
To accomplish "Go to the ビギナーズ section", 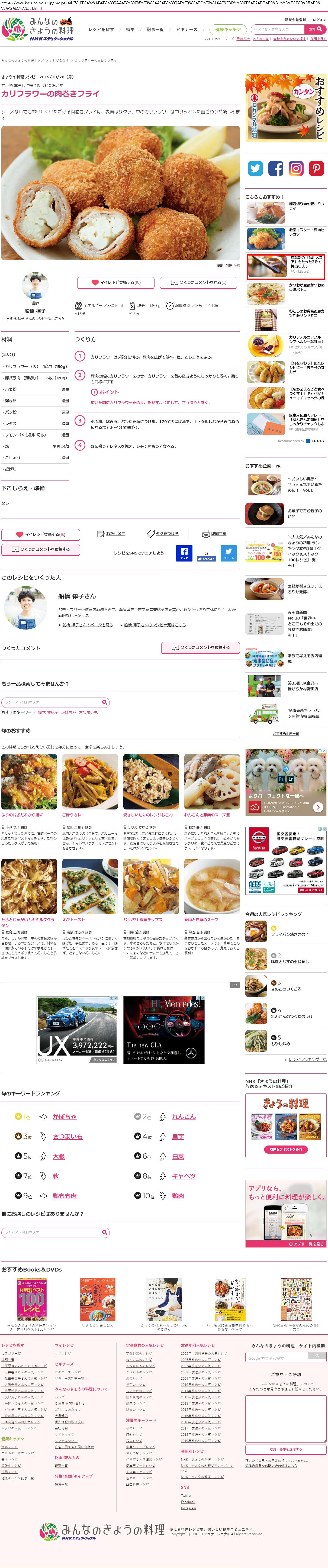I will [186, 29].
